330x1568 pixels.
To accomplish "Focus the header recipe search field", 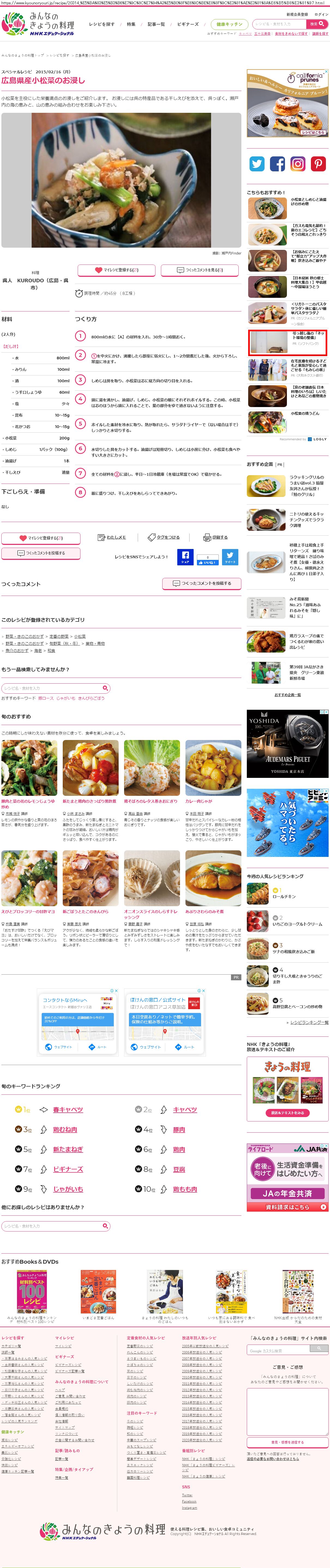I will [x=278, y=24].
